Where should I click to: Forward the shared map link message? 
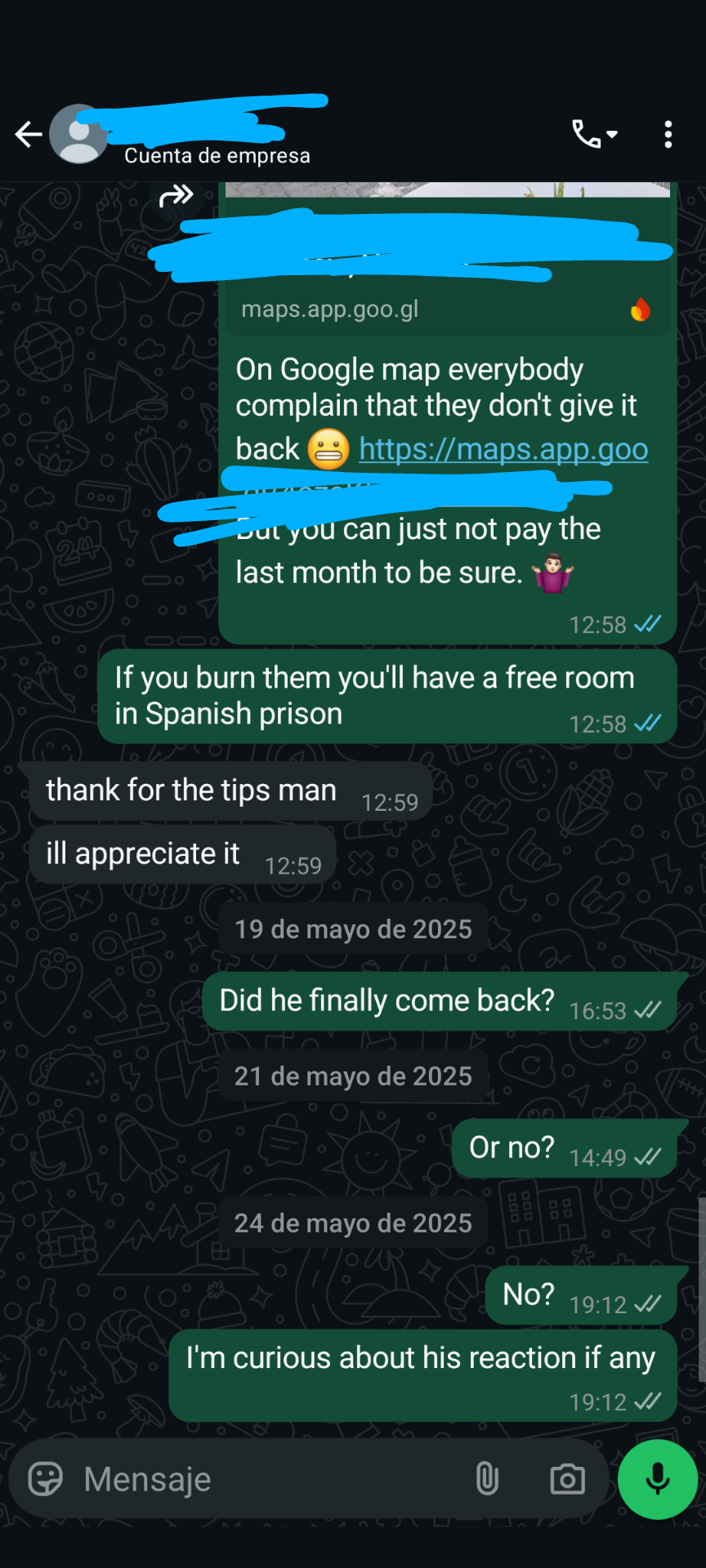coord(176,197)
